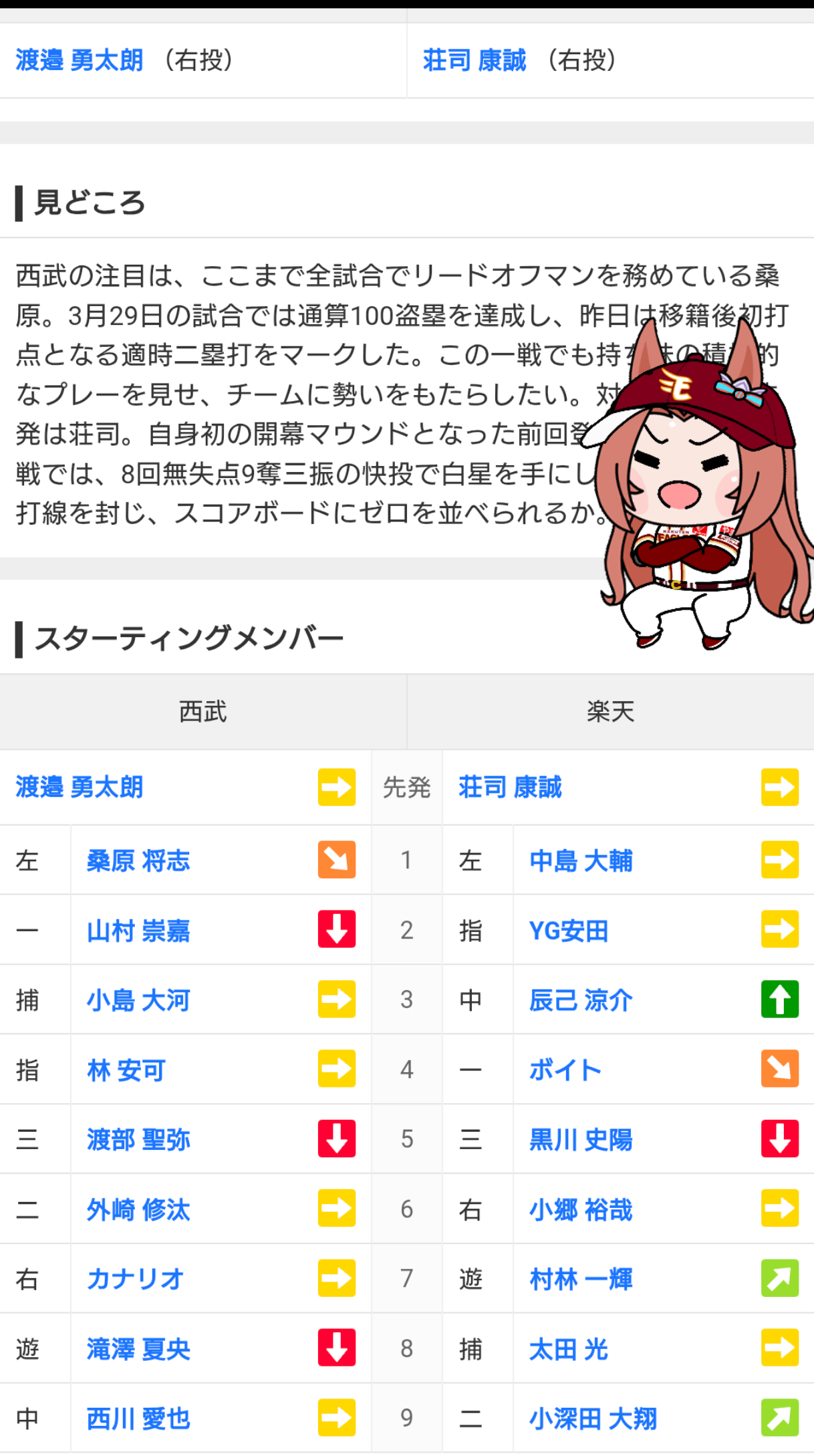814x1456 pixels.
Task: View 山村 崇嘉's player profile
Action: 138,931
